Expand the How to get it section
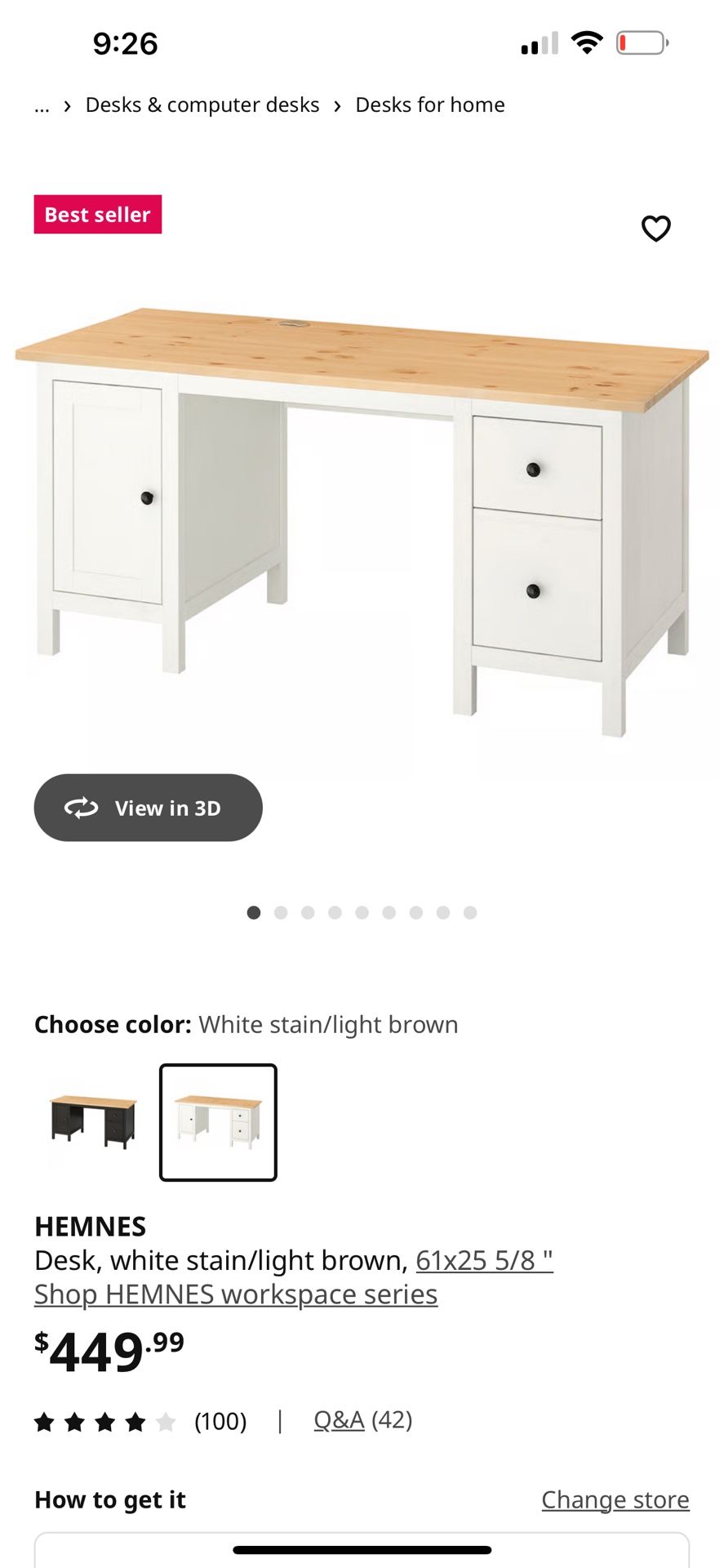 click(x=109, y=1499)
